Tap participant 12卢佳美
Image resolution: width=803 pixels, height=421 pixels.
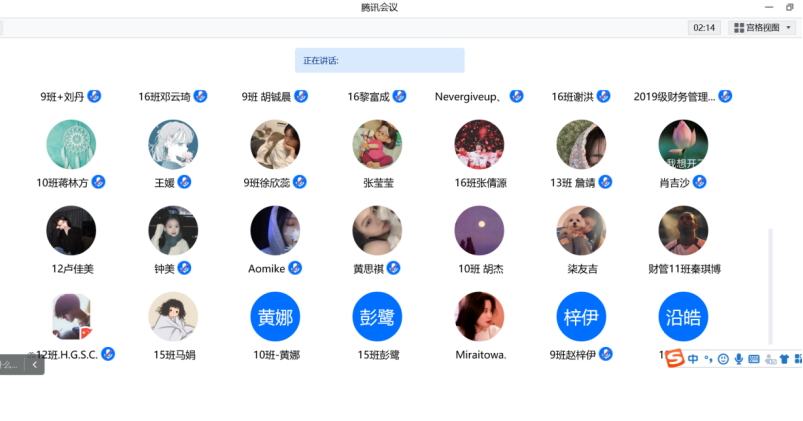pyautogui.click(x=71, y=231)
